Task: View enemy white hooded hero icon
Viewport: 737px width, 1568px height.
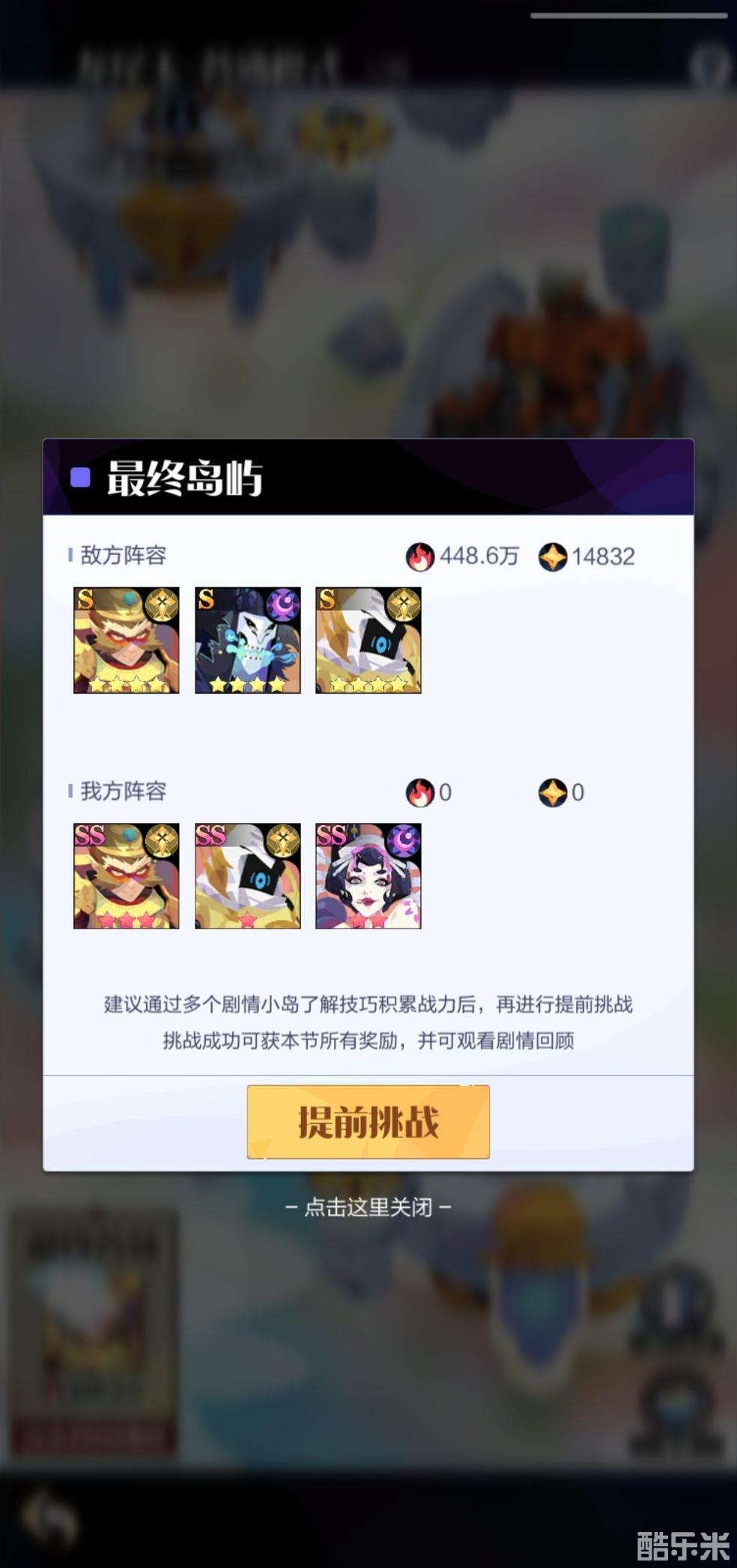Action: [x=368, y=640]
